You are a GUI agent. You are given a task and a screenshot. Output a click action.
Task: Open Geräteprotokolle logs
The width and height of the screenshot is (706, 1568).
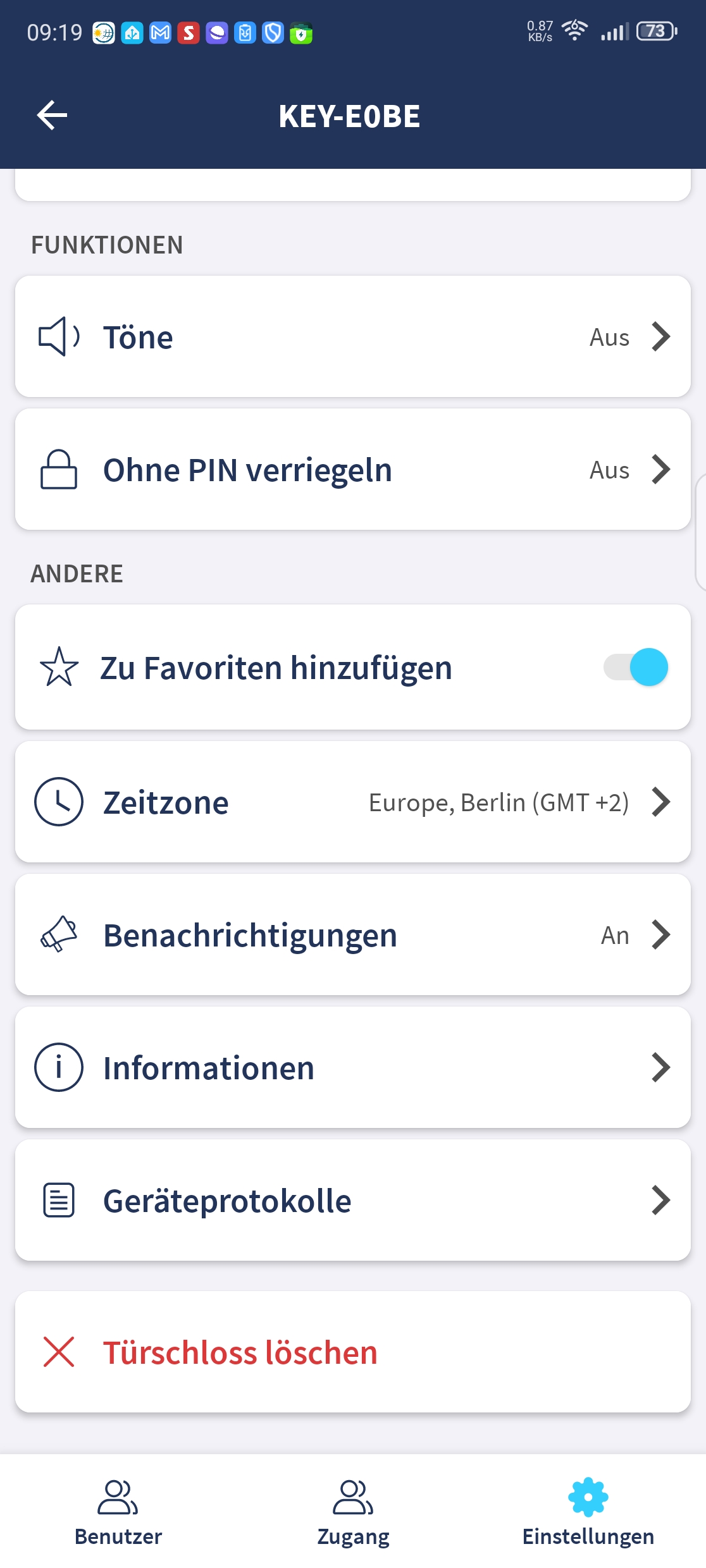(x=353, y=1200)
